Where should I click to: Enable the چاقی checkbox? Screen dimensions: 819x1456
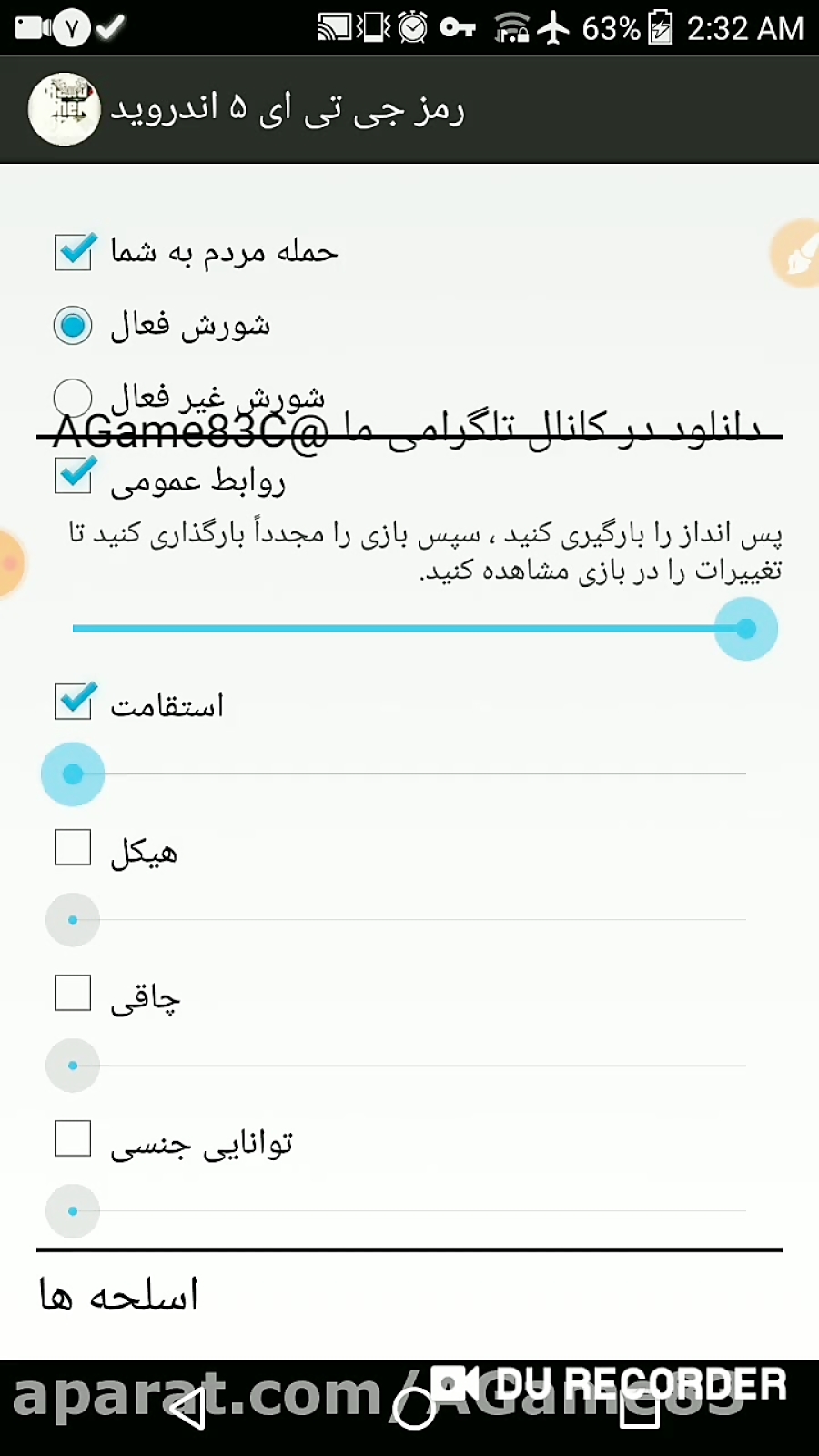coord(73,993)
